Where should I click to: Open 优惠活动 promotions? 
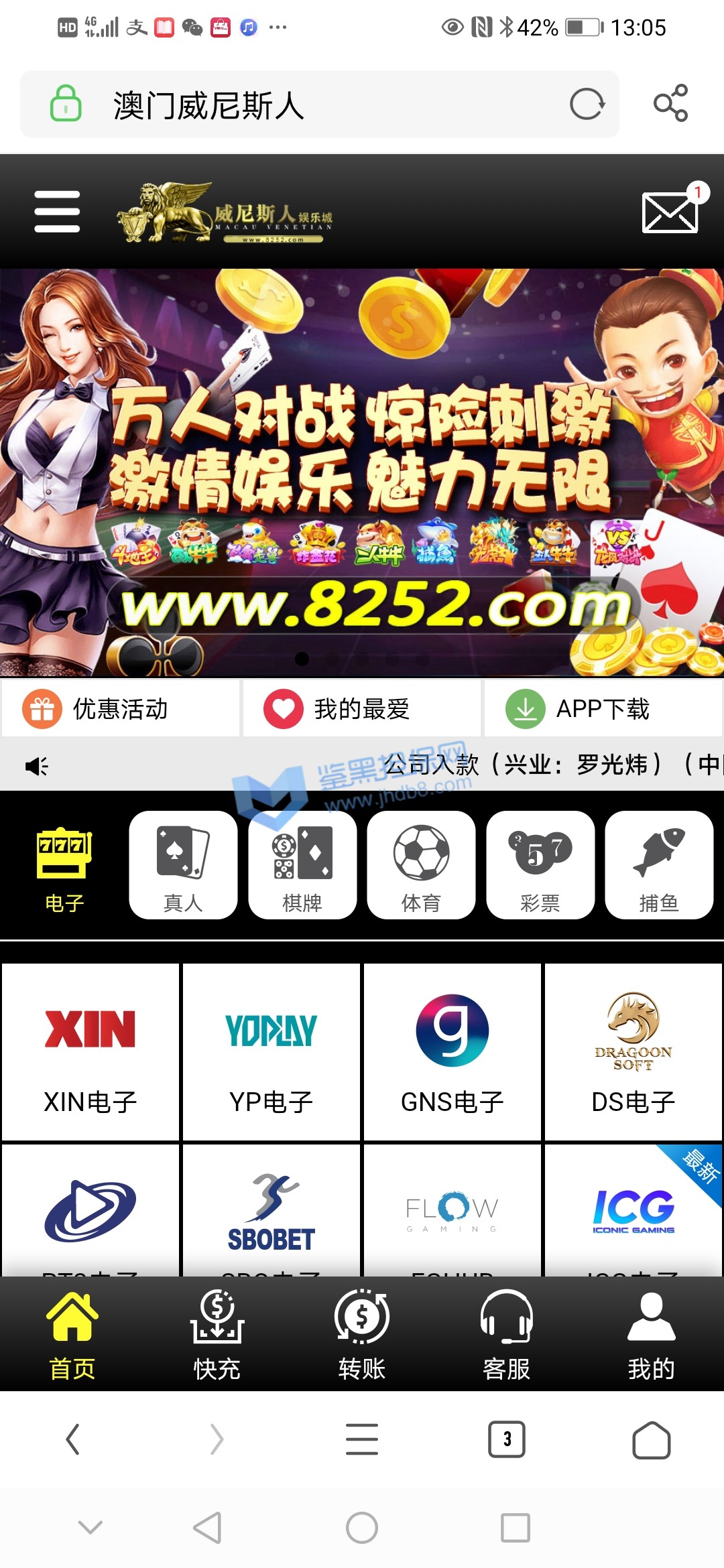pyautogui.click(x=121, y=708)
